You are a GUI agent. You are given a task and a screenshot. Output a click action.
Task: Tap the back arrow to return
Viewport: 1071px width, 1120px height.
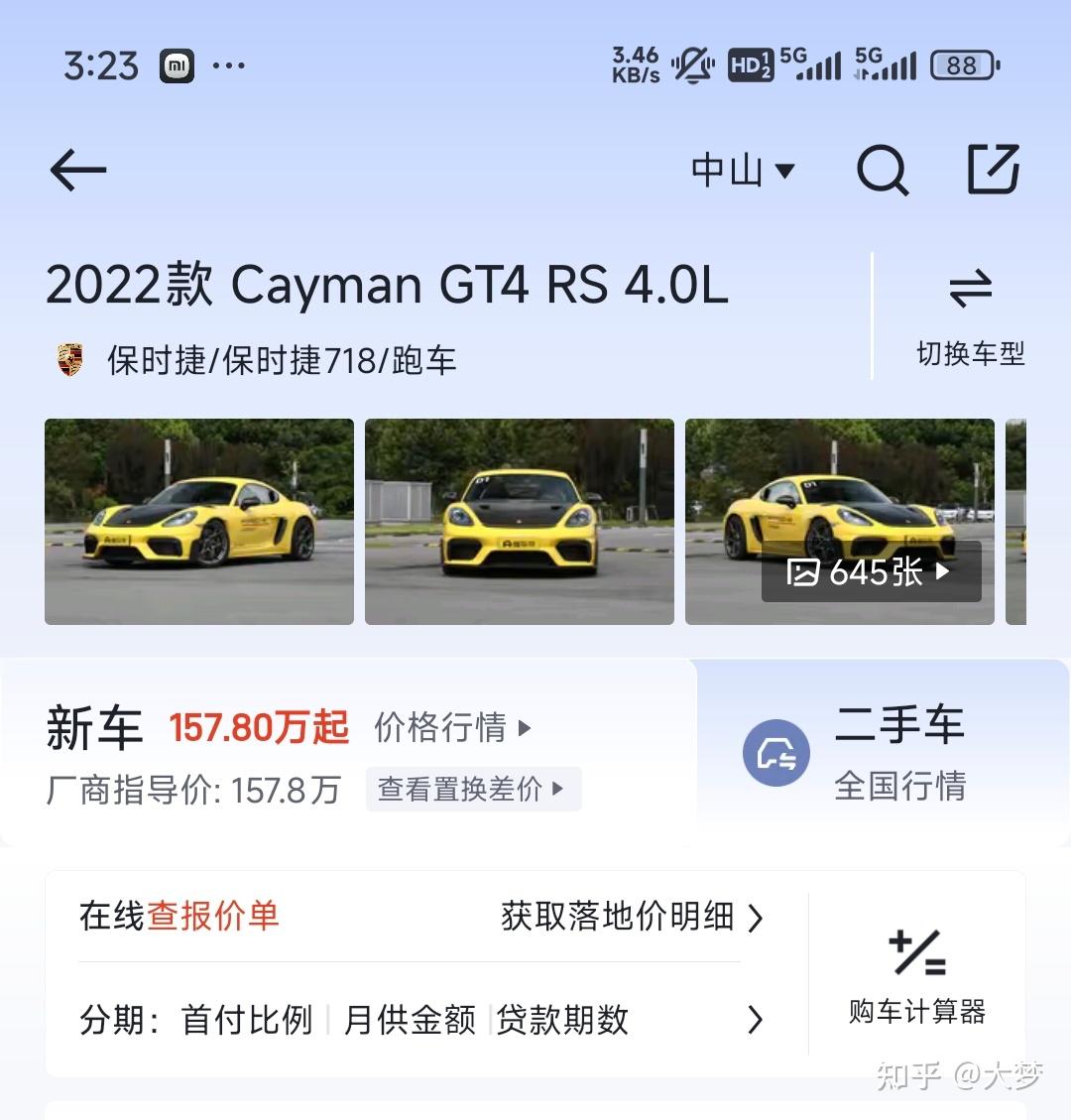tap(76, 170)
